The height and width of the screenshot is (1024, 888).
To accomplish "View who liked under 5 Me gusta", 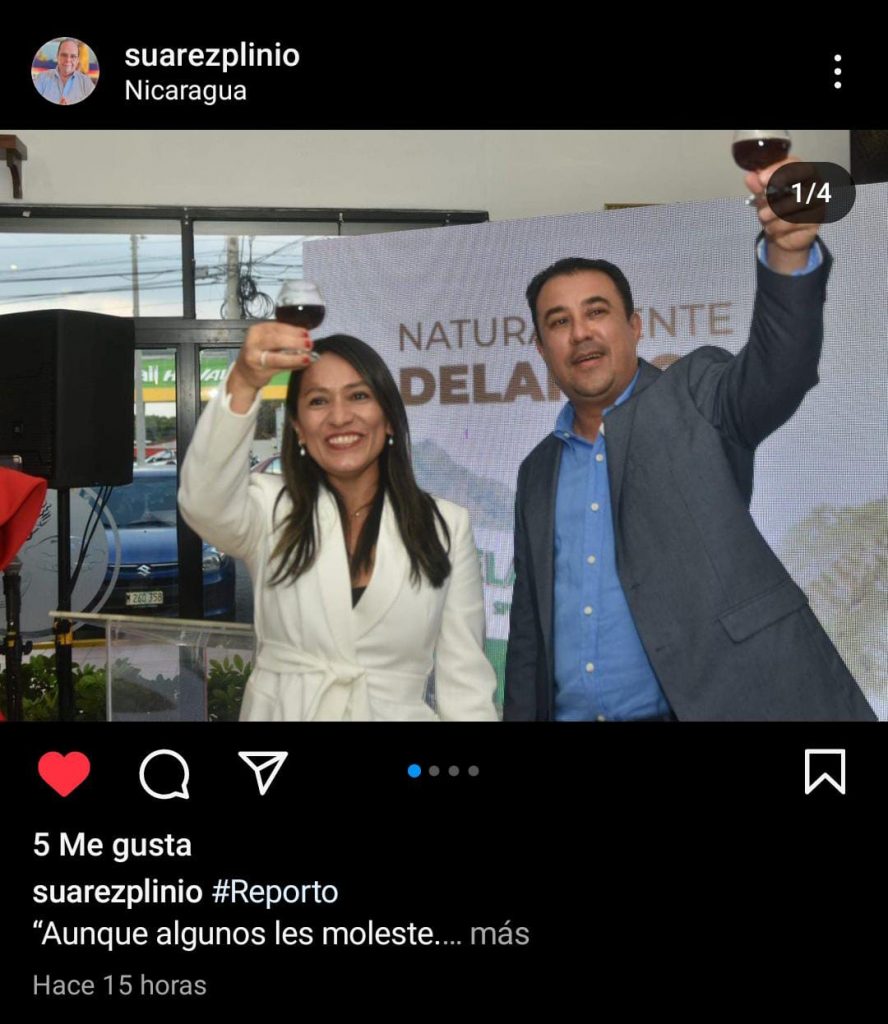I will (x=112, y=845).
